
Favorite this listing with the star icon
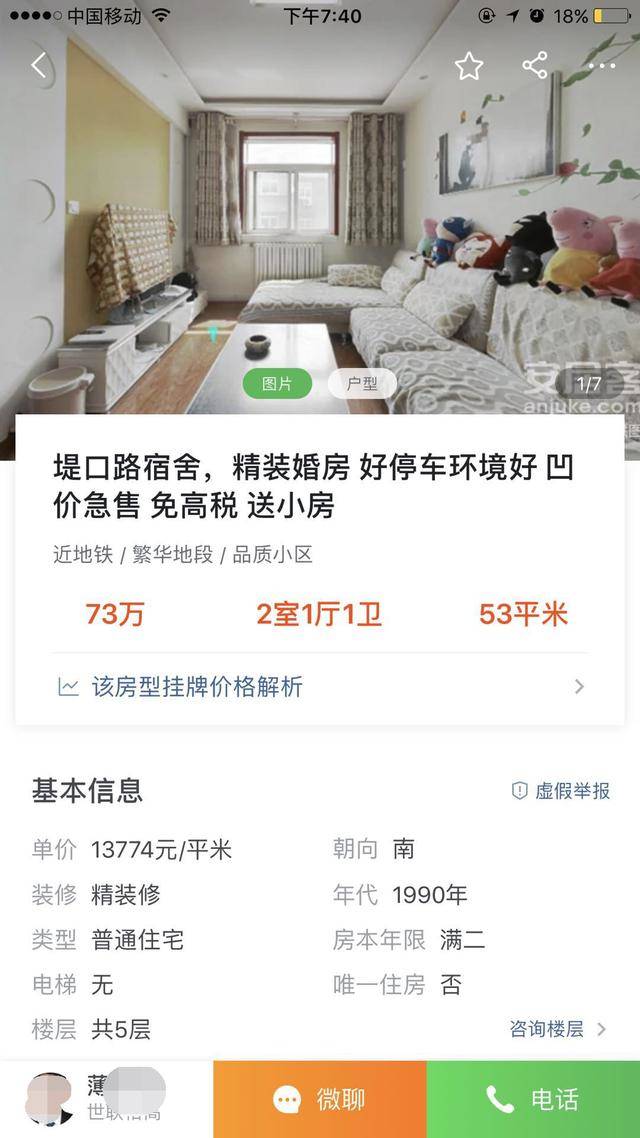469,67
